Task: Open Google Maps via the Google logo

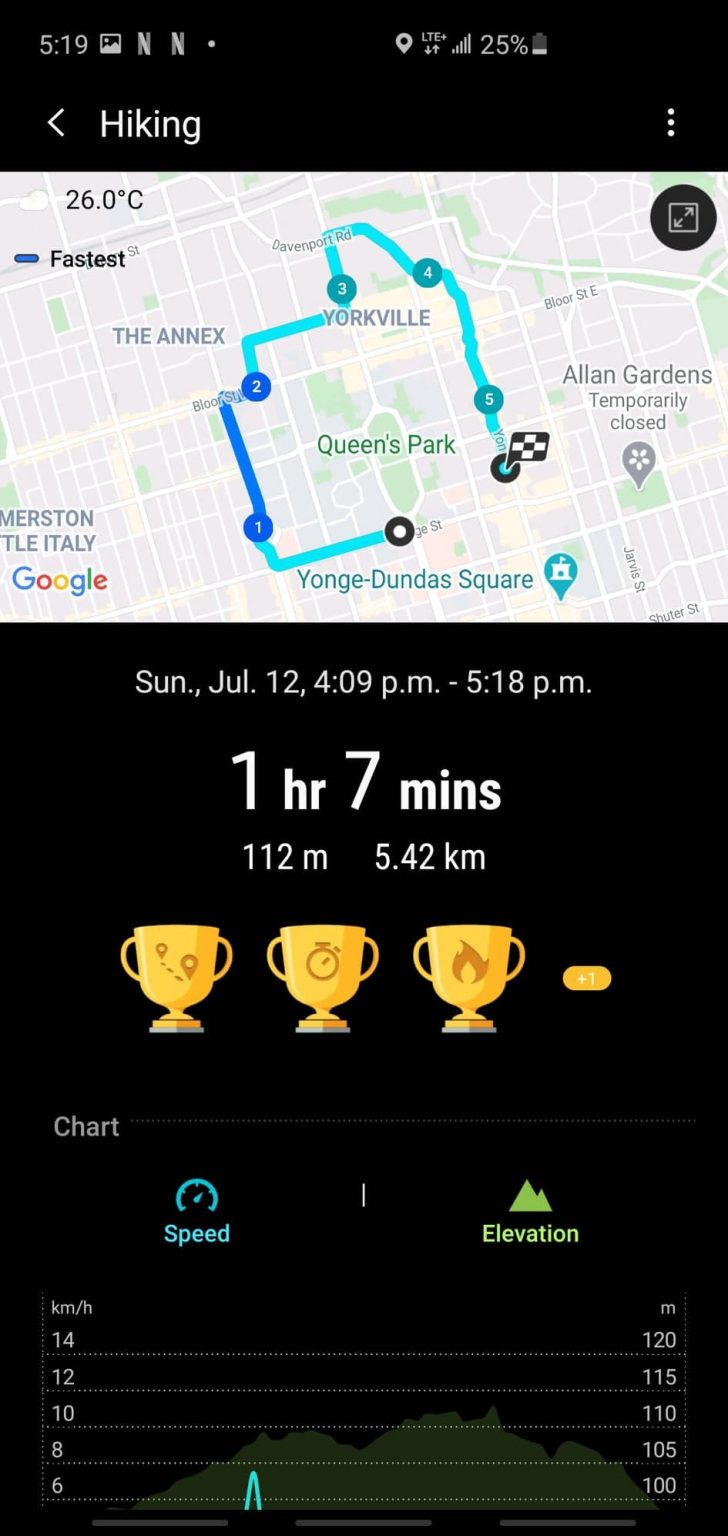Action: click(x=59, y=580)
